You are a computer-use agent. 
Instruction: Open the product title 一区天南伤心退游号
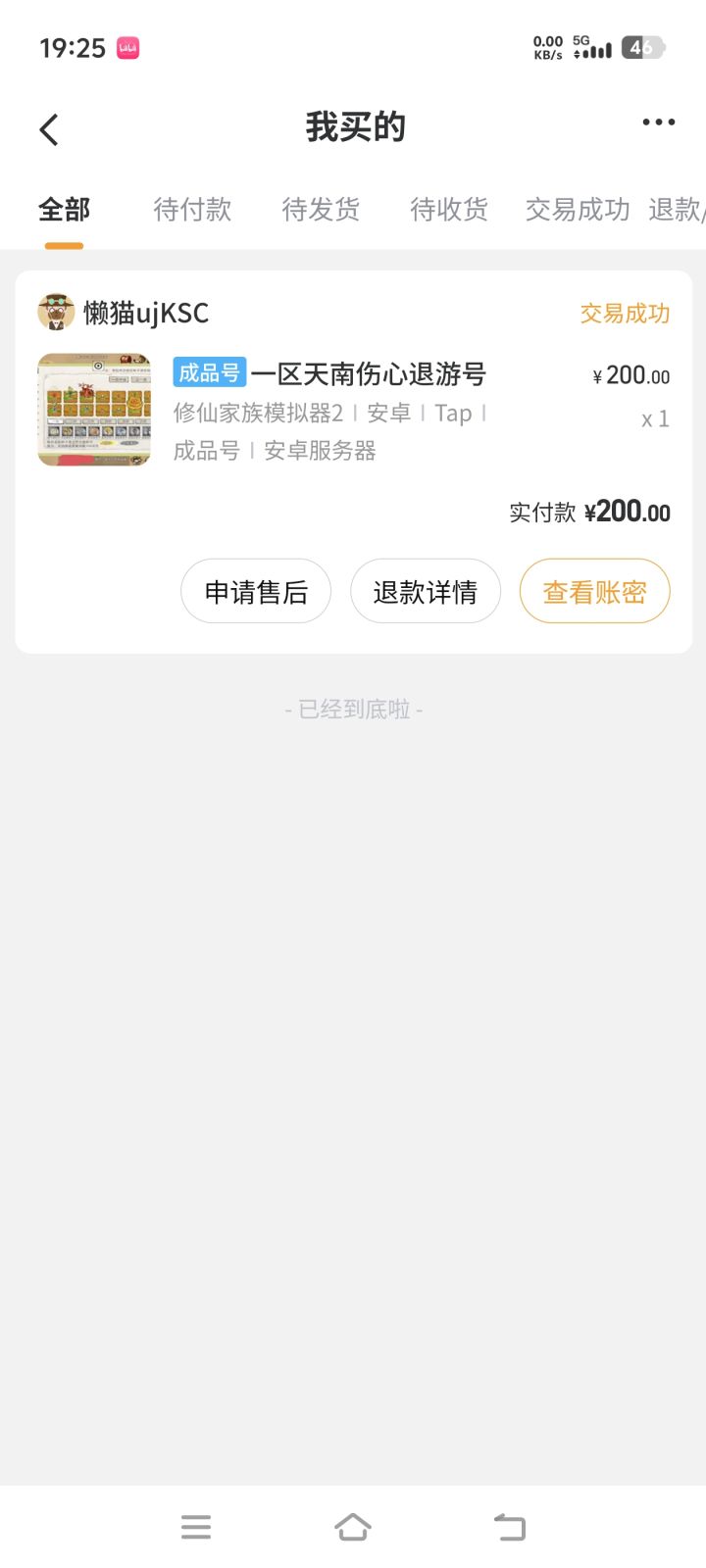[x=373, y=373]
